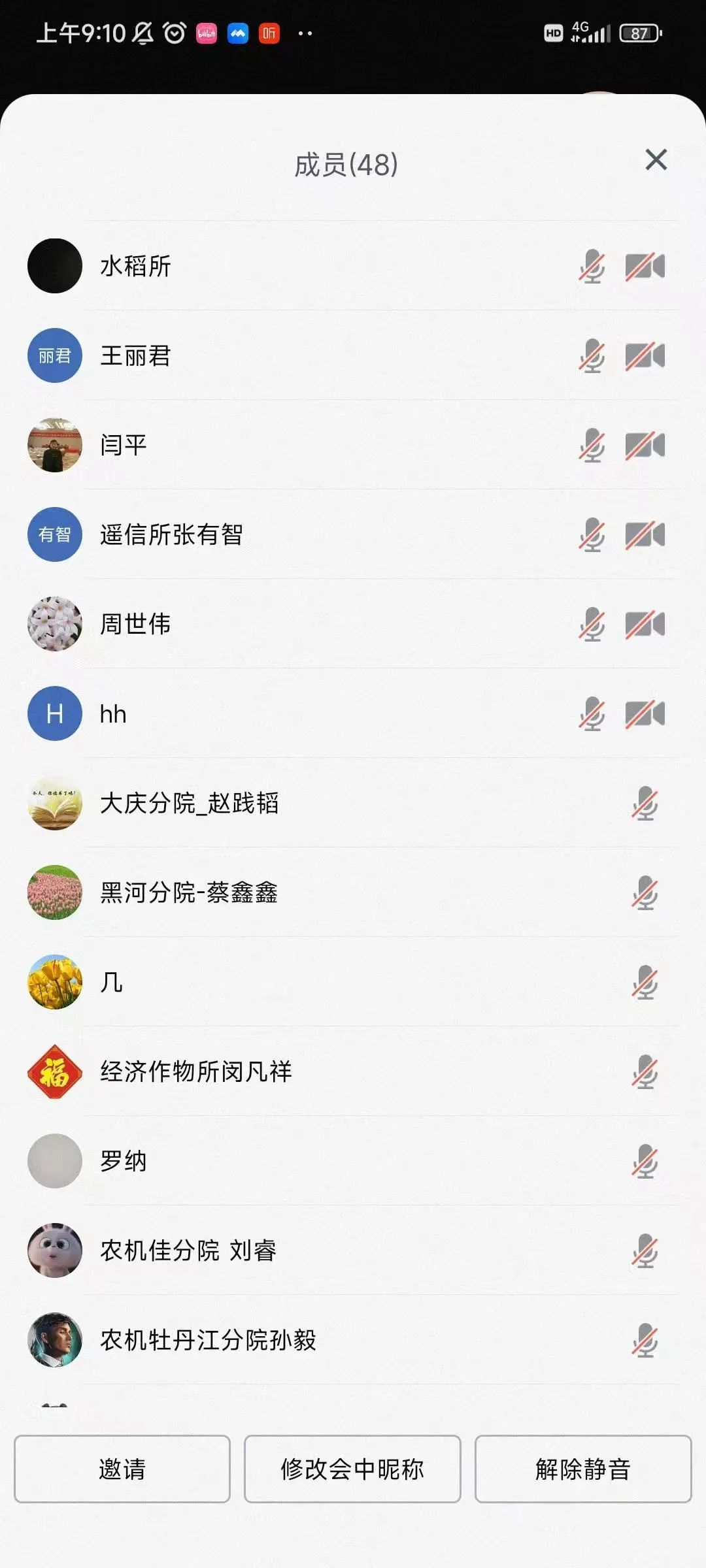Click the microphone icon next to 周世伟
This screenshot has height=1568, width=706.
(594, 625)
